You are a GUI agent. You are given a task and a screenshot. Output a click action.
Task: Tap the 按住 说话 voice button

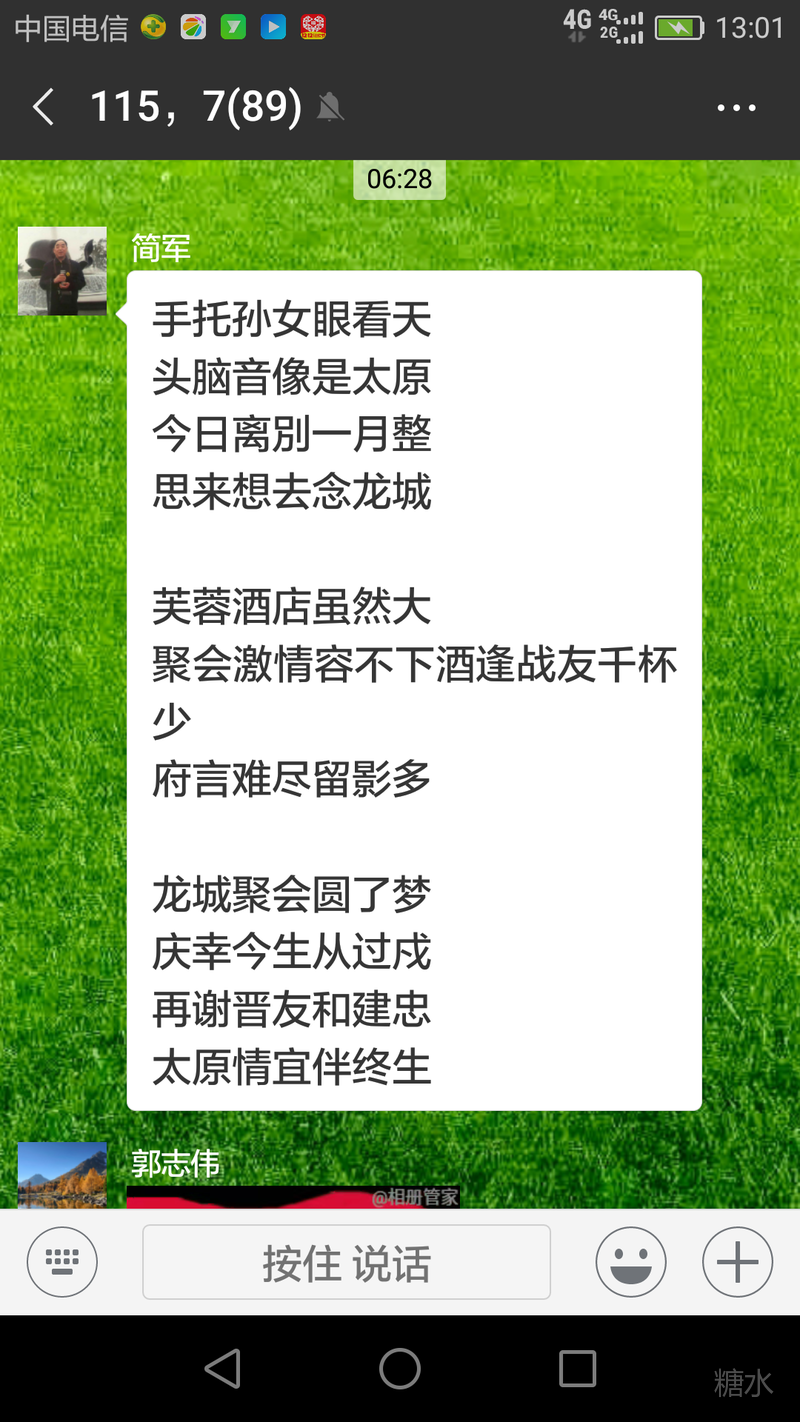[x=346, y=1262]
